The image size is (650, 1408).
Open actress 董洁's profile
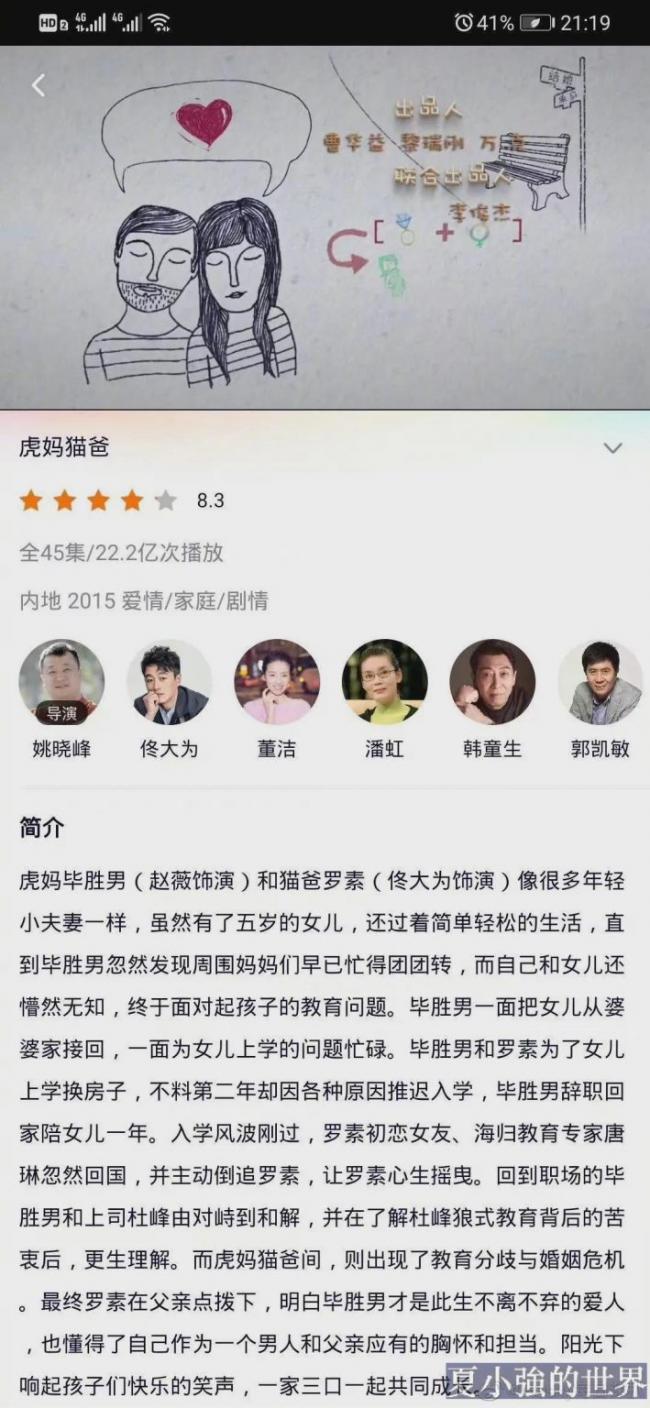(277, 683)
